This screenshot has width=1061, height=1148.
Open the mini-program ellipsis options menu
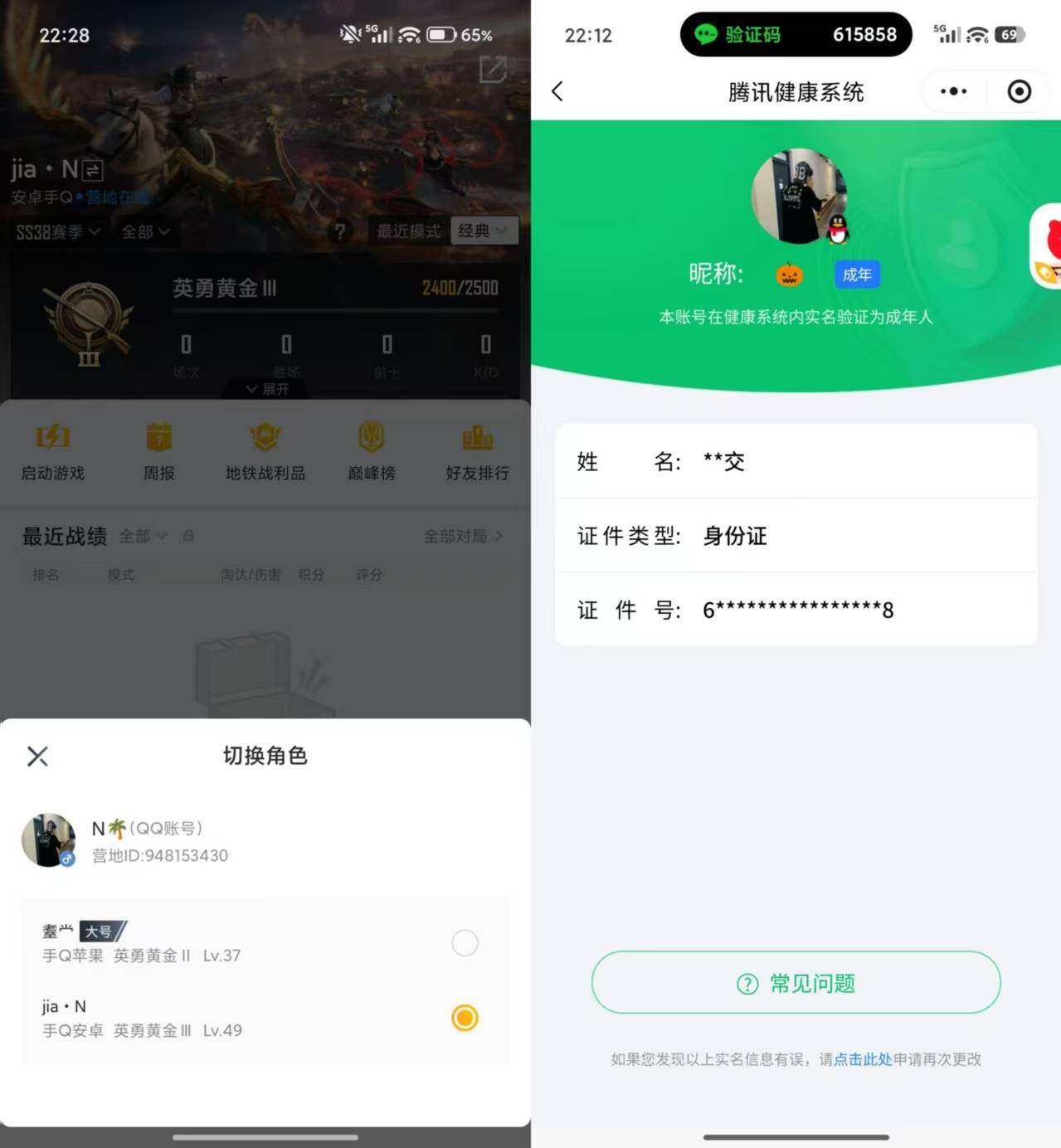point(954,92)
